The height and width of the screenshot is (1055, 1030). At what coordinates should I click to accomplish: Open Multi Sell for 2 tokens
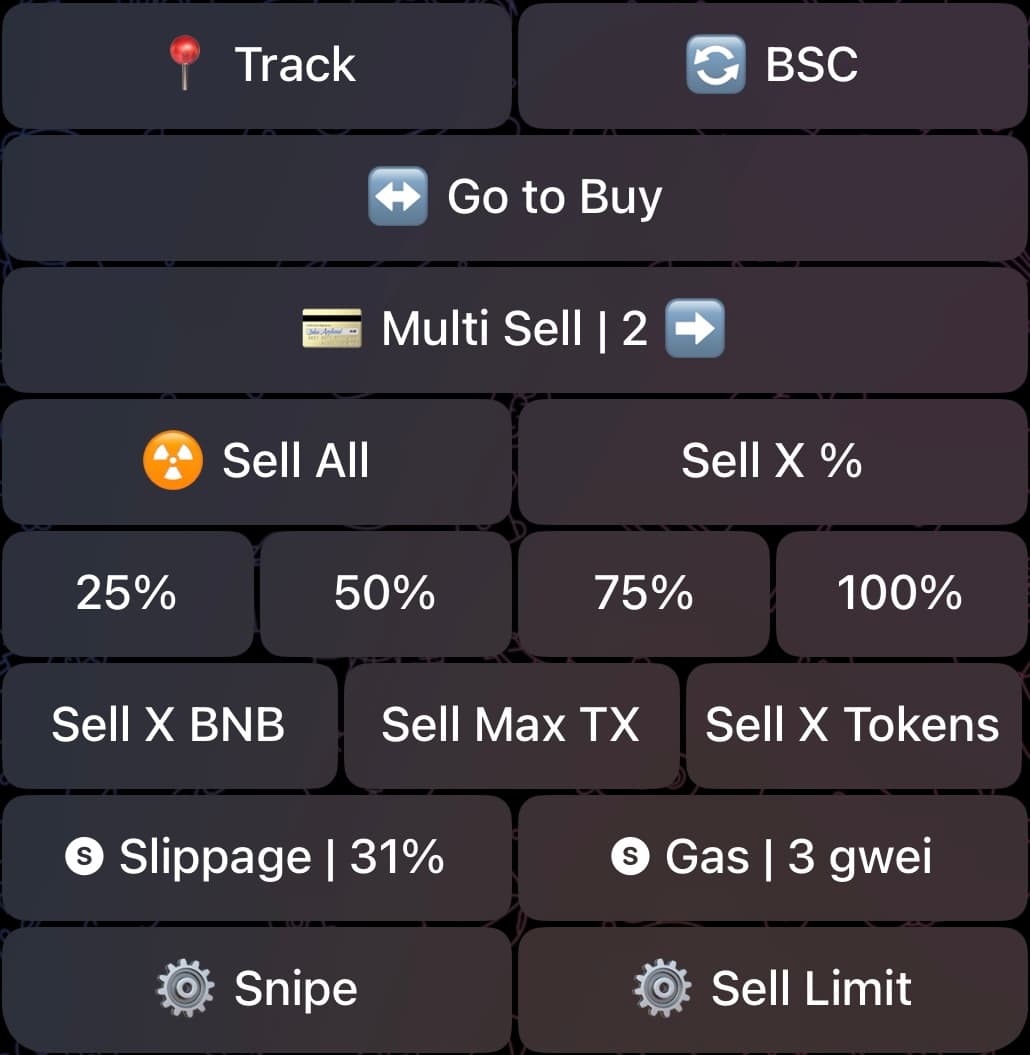pyautogui.click(x=515, y=328)
